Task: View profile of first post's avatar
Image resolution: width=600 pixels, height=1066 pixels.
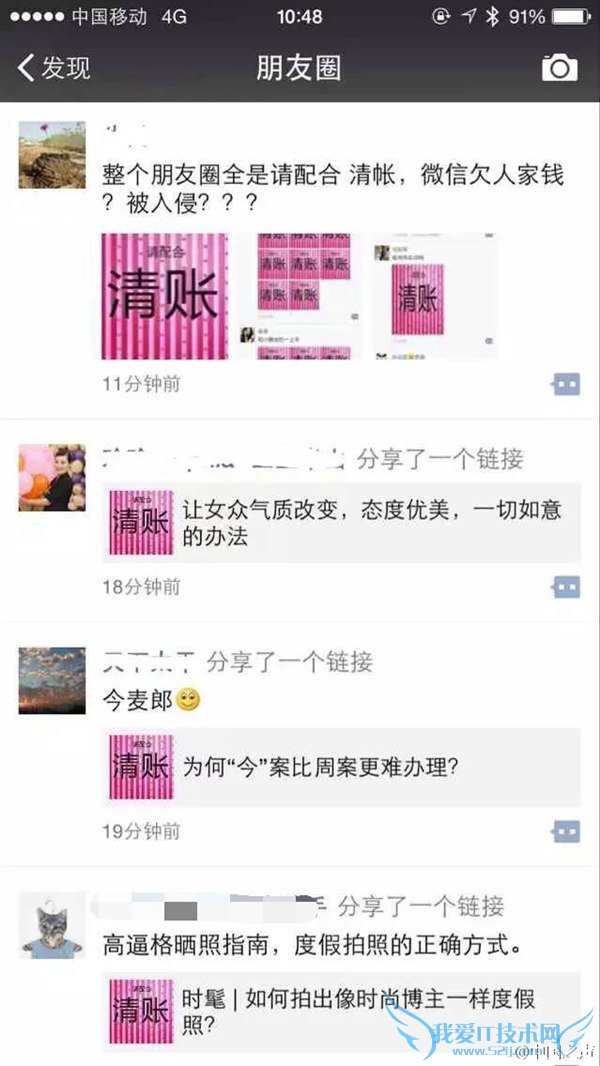Action: [52, 155]
